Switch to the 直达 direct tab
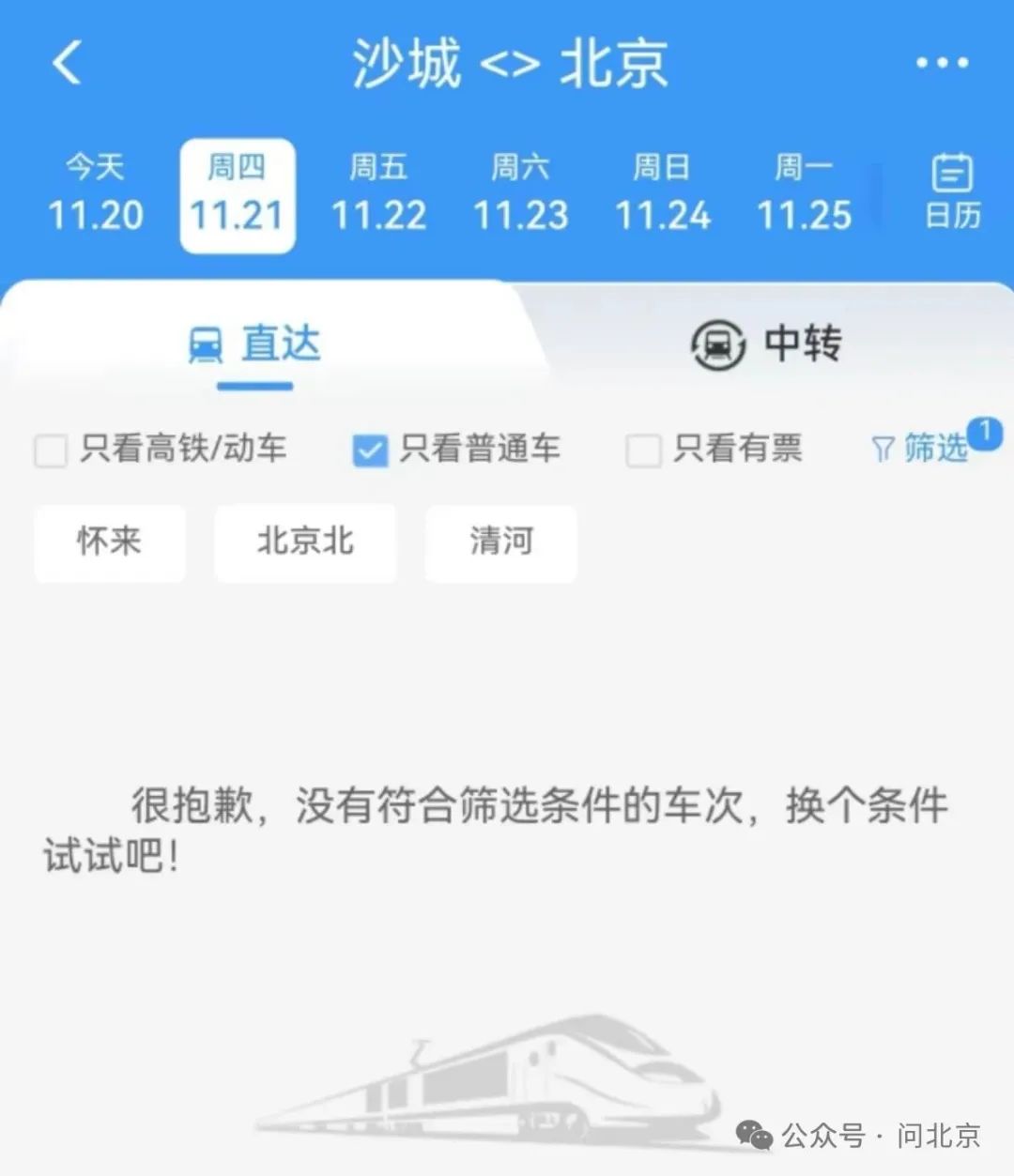The image size is (1014, 1176). [x=255, y=344]
